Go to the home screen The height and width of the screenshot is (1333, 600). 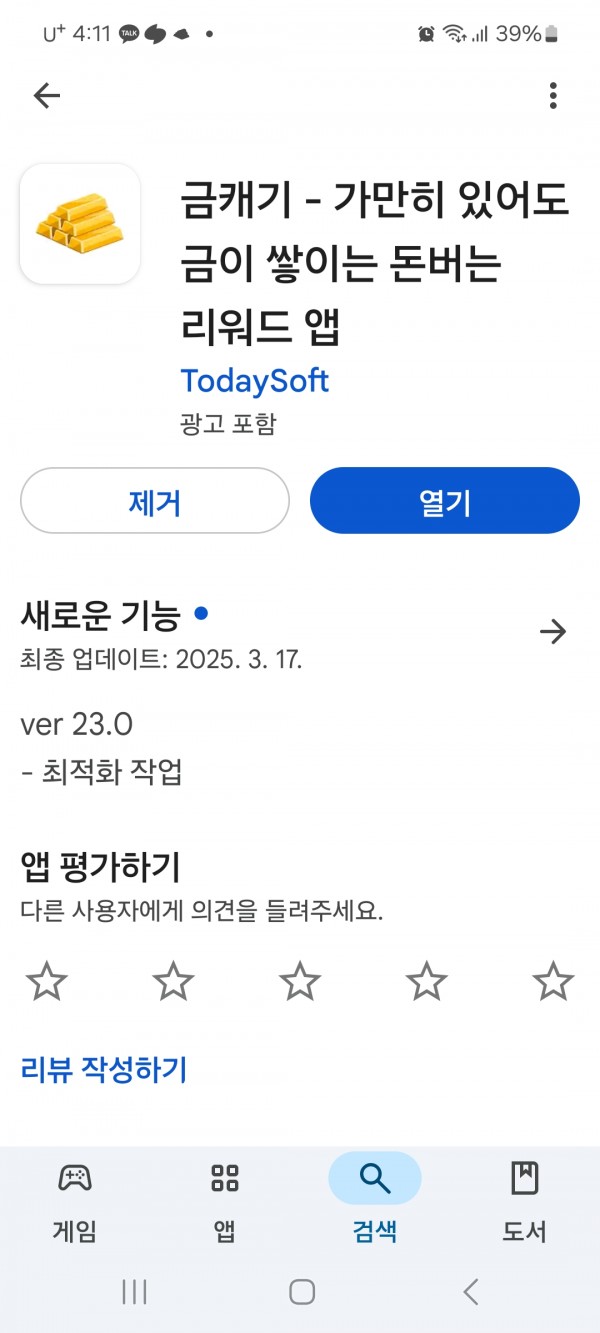[302, 1291]
